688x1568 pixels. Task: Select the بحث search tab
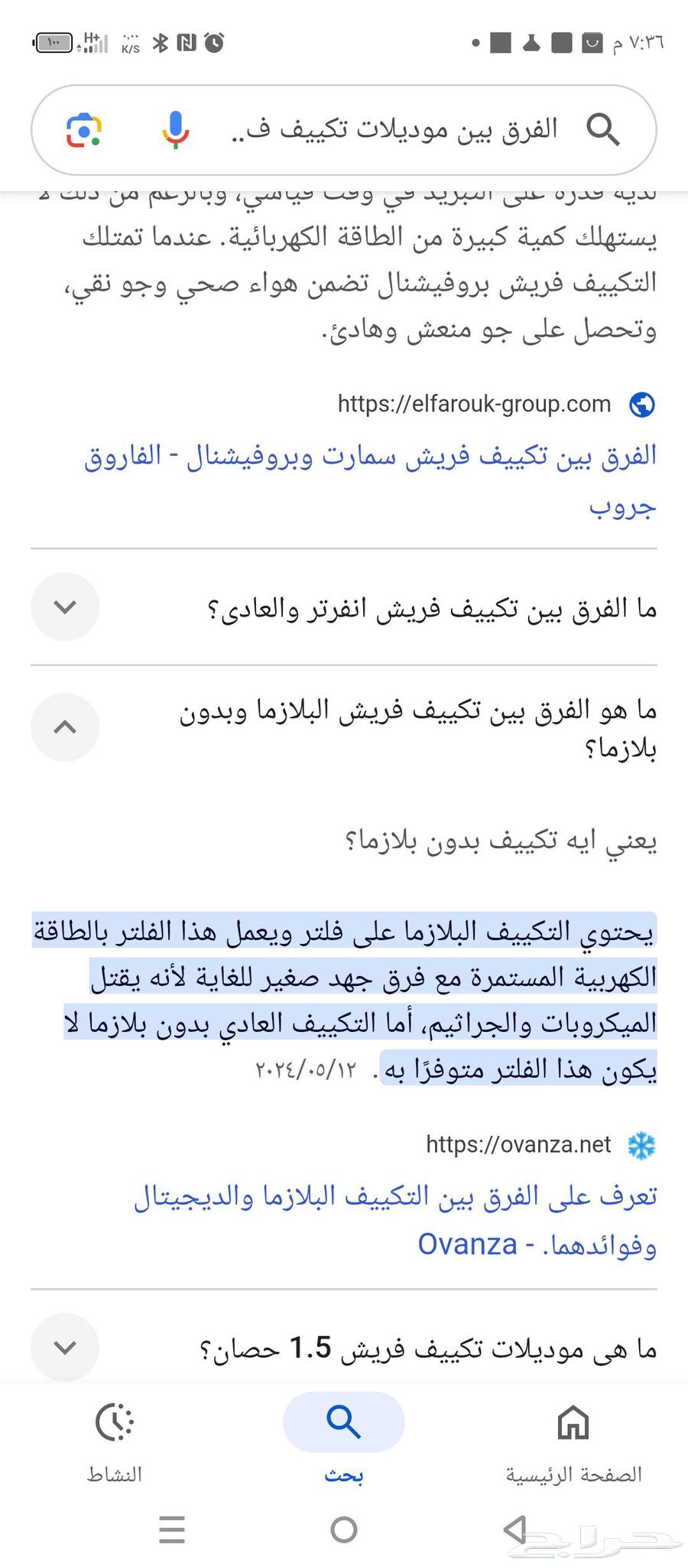pos(343,1439)
